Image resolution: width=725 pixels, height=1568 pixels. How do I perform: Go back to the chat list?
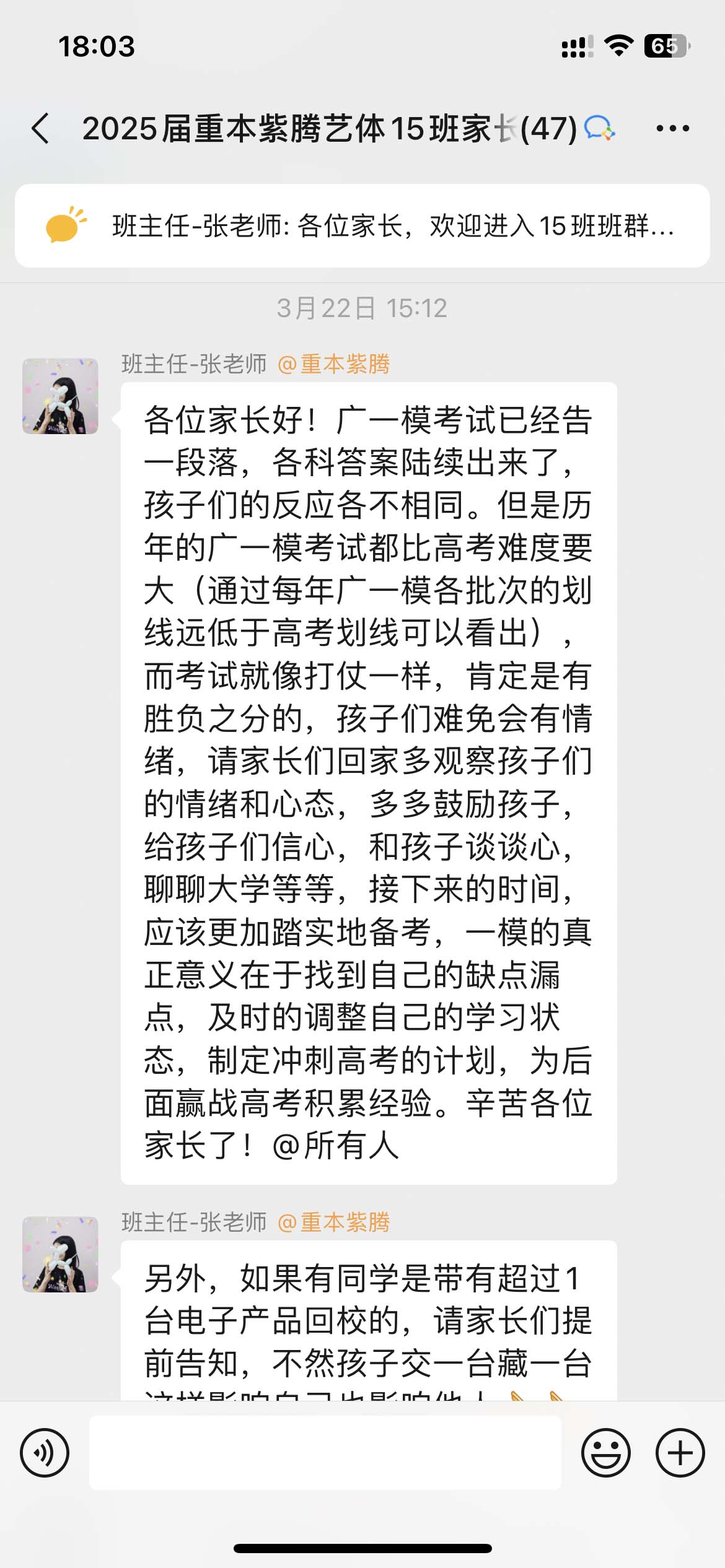click(41, 129)
